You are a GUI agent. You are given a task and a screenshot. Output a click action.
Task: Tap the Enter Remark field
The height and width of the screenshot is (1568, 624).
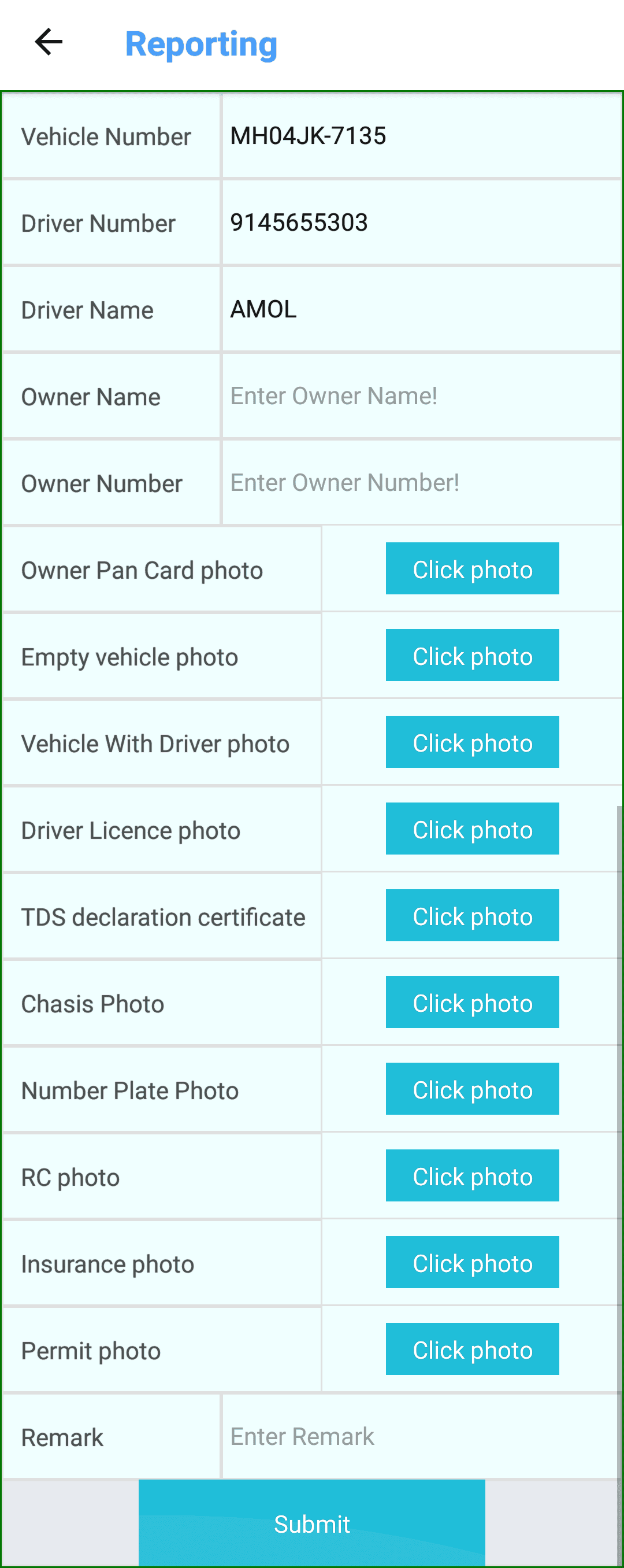pyautogui.click(x=421, y=1437)
